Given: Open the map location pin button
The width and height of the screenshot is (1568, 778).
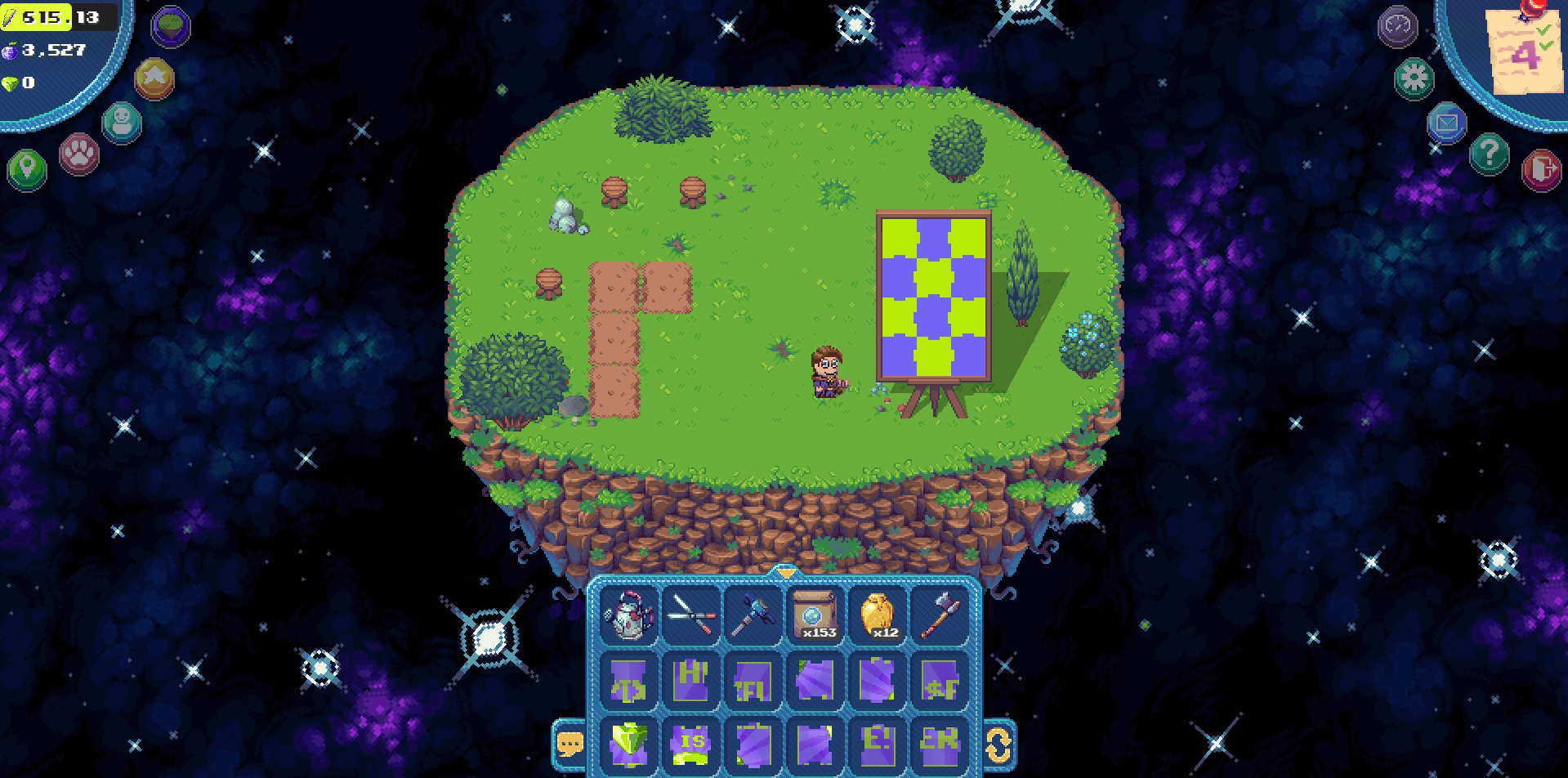Looking at the screenshot, I should pyautogui.click(x=27, y=169).
